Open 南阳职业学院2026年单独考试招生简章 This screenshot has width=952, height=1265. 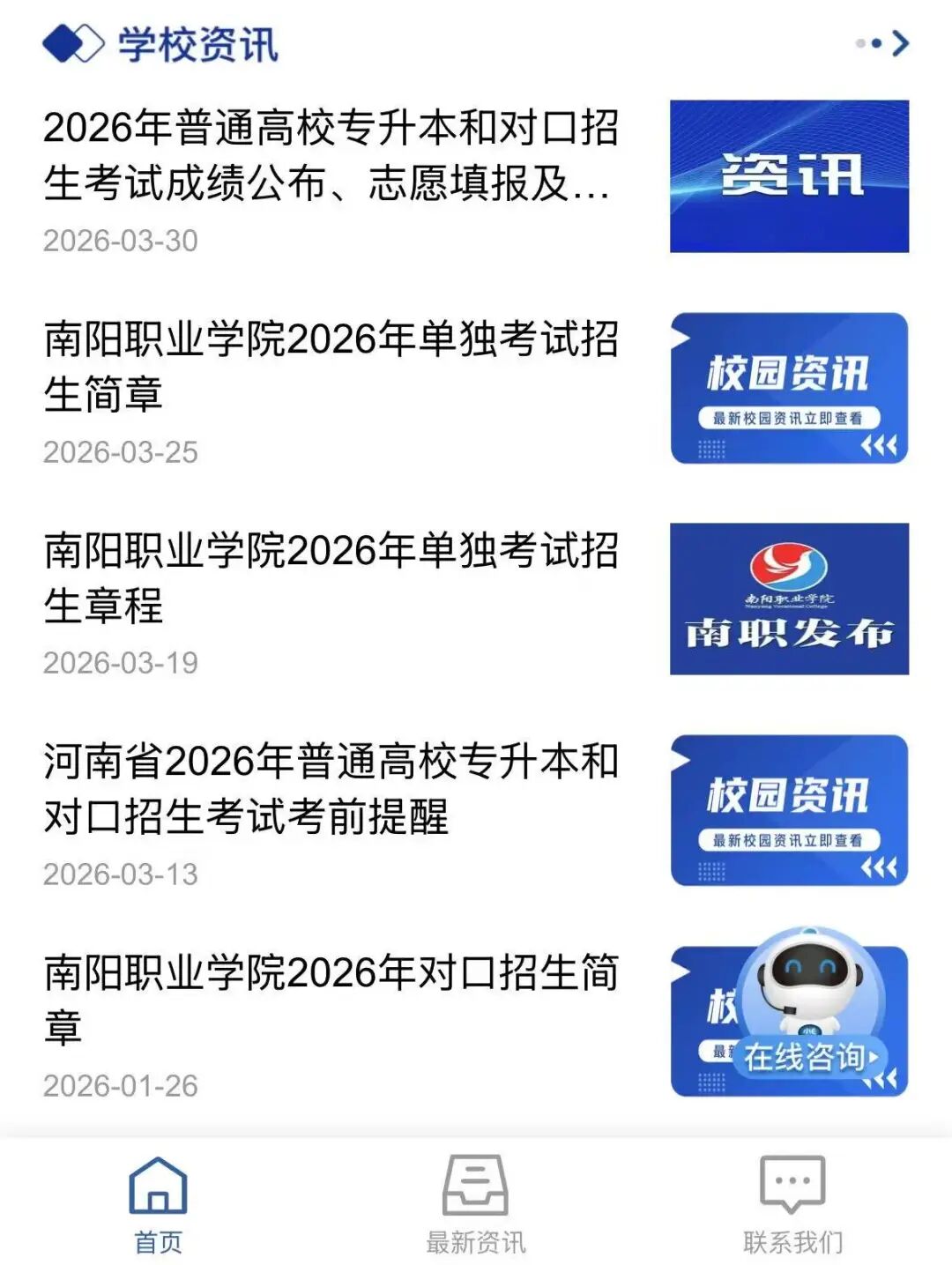[x=330, y=366]
